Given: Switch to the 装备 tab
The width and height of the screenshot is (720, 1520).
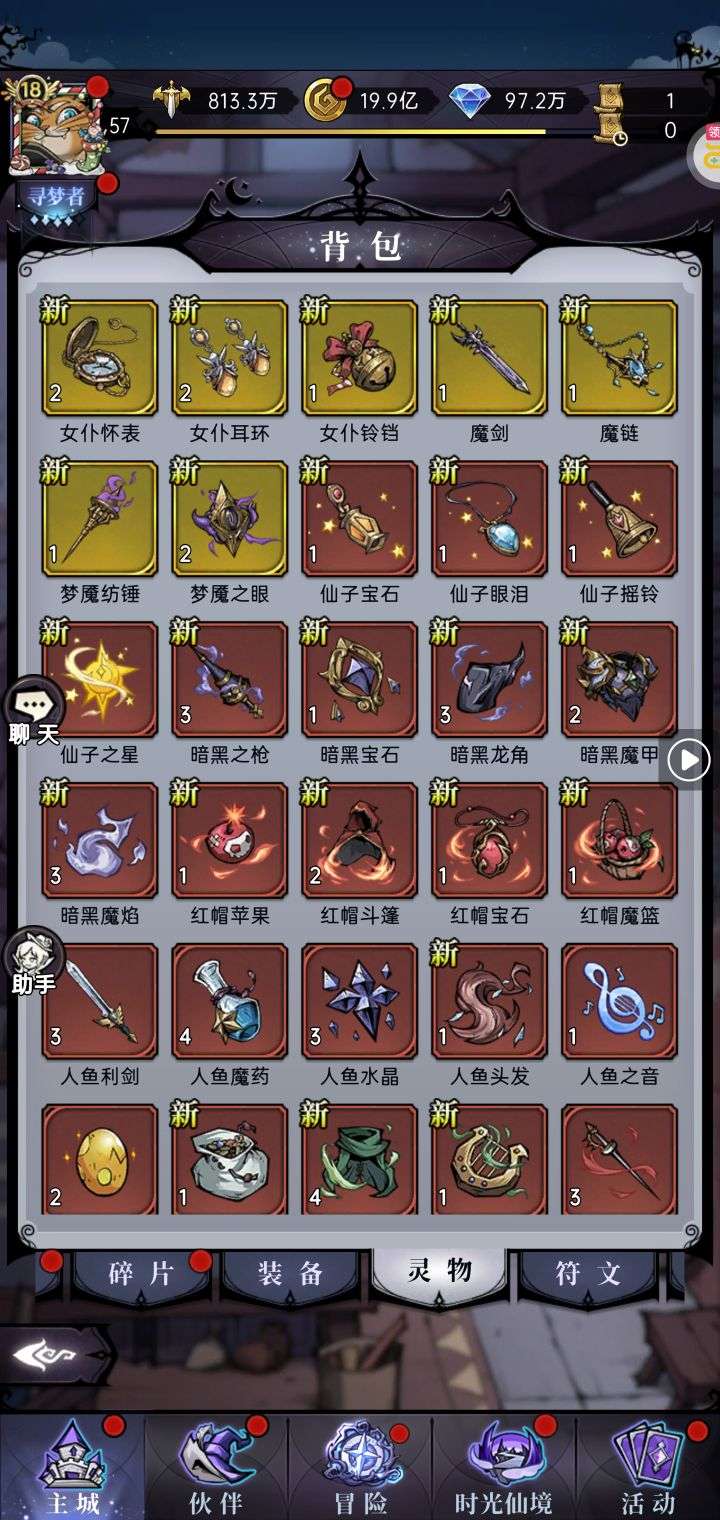Looking at the screenshot, I should point(290,1274).
